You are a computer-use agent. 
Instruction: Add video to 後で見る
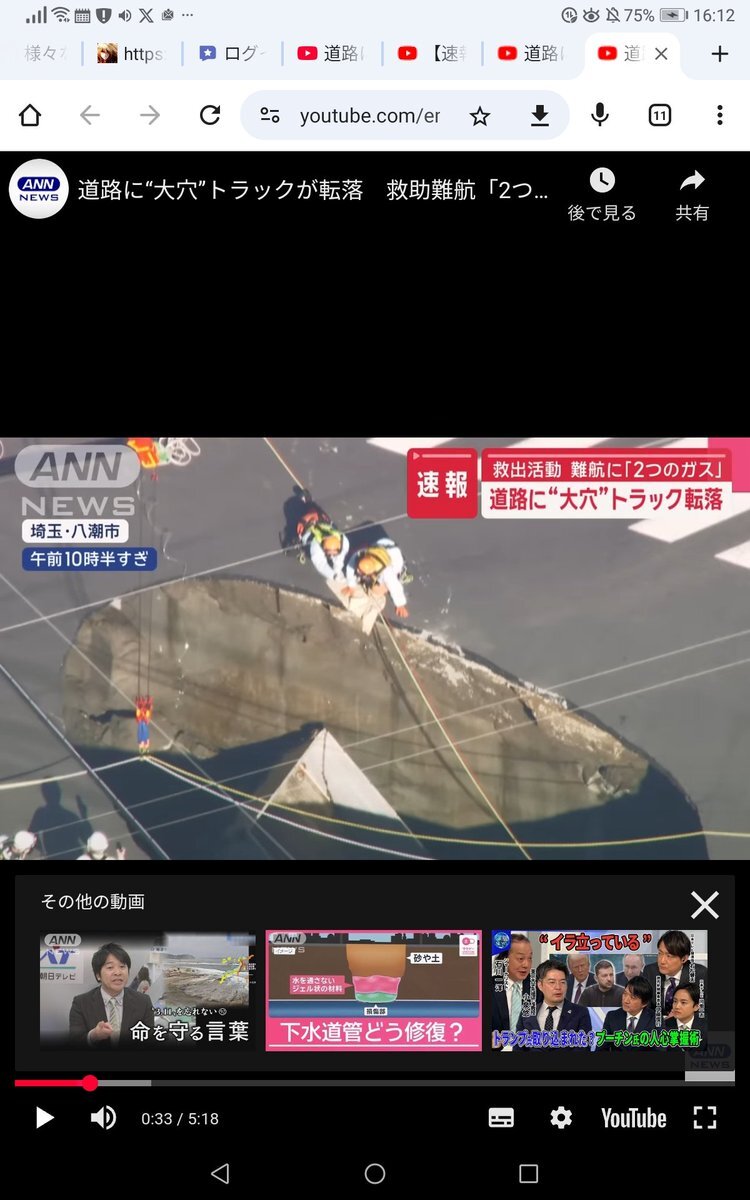click(602, 194)
